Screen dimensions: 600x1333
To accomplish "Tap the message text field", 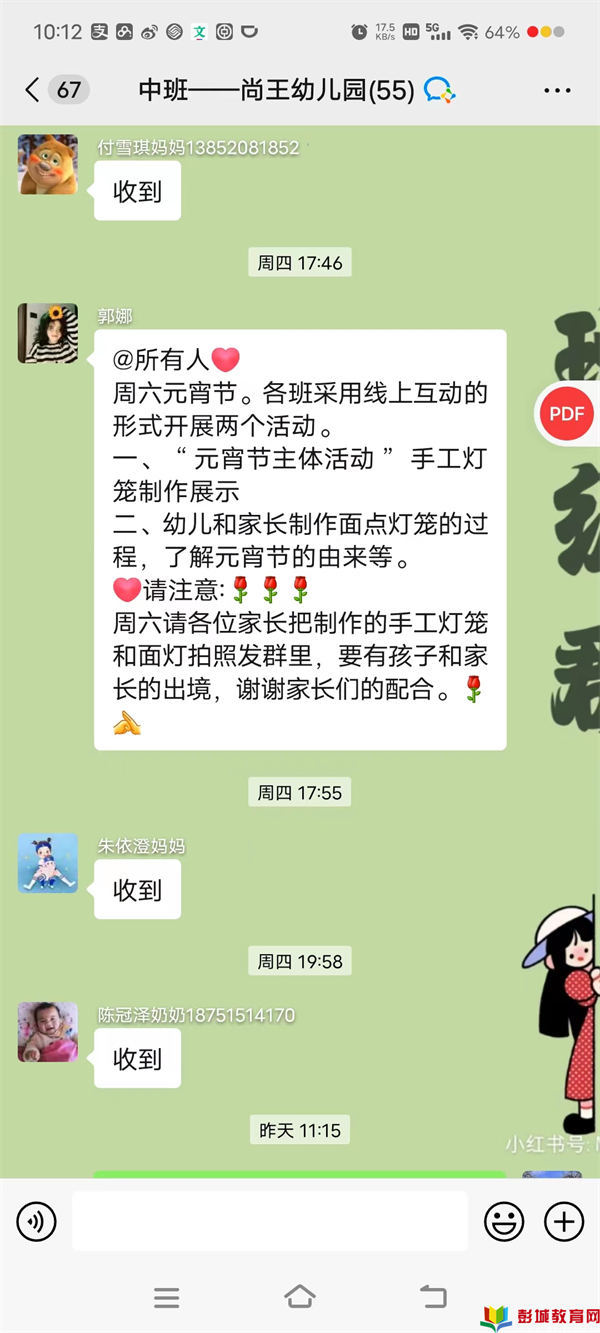I will [270, 1221].
